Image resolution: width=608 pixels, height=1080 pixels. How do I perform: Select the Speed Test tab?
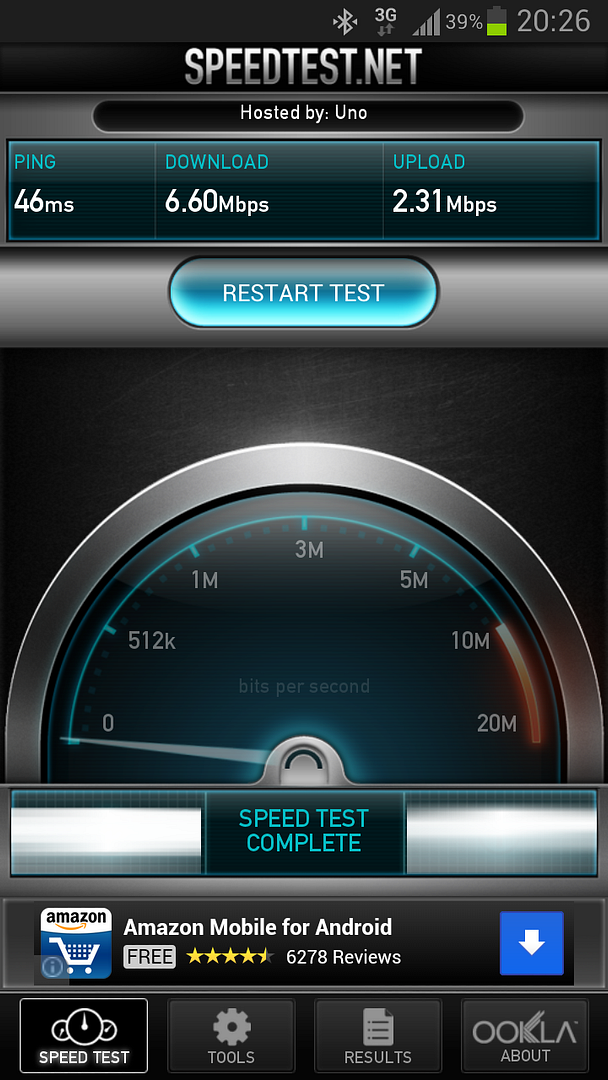coord(84,1035)
